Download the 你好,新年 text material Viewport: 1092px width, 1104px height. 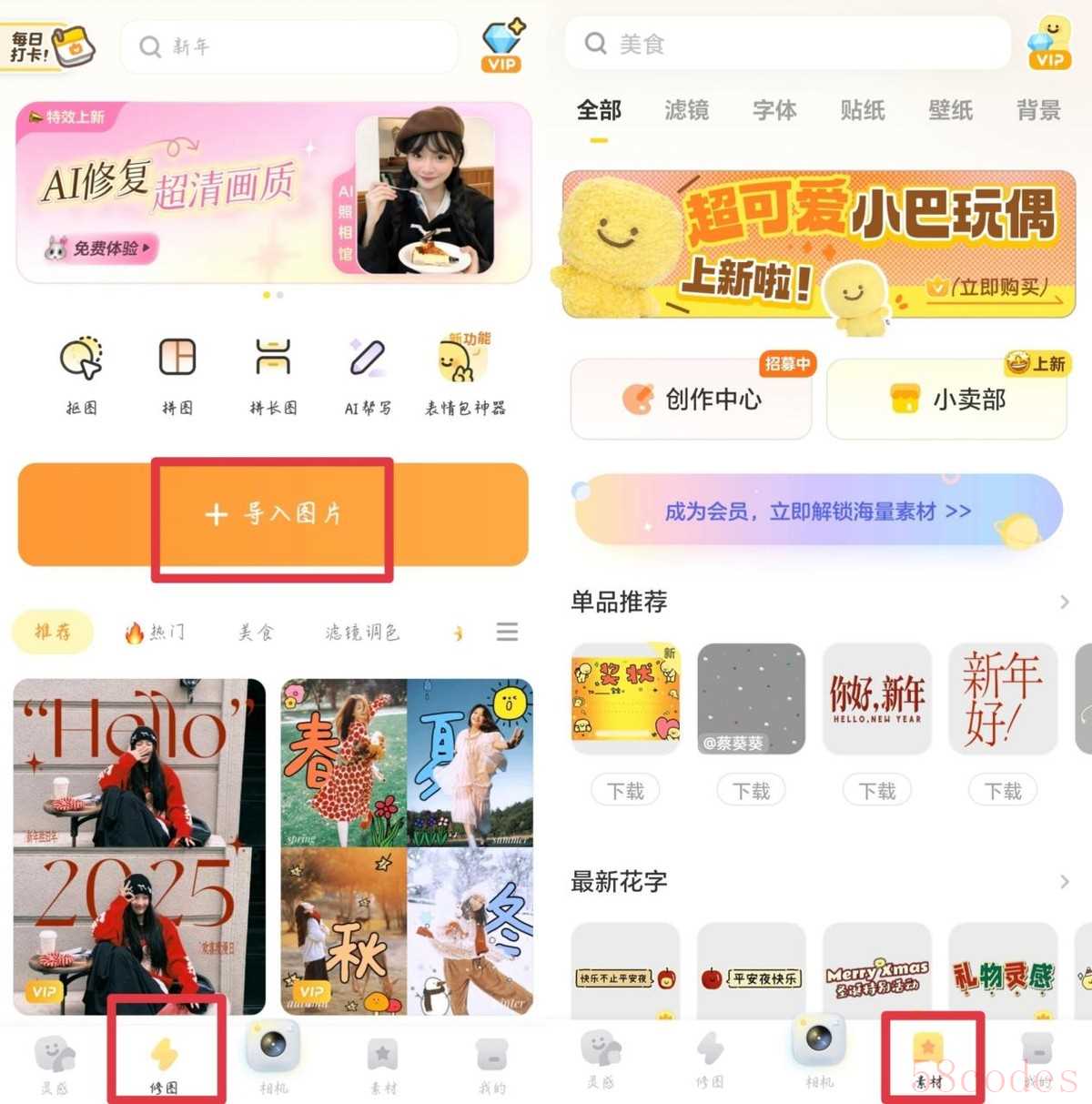coord(877,791)
